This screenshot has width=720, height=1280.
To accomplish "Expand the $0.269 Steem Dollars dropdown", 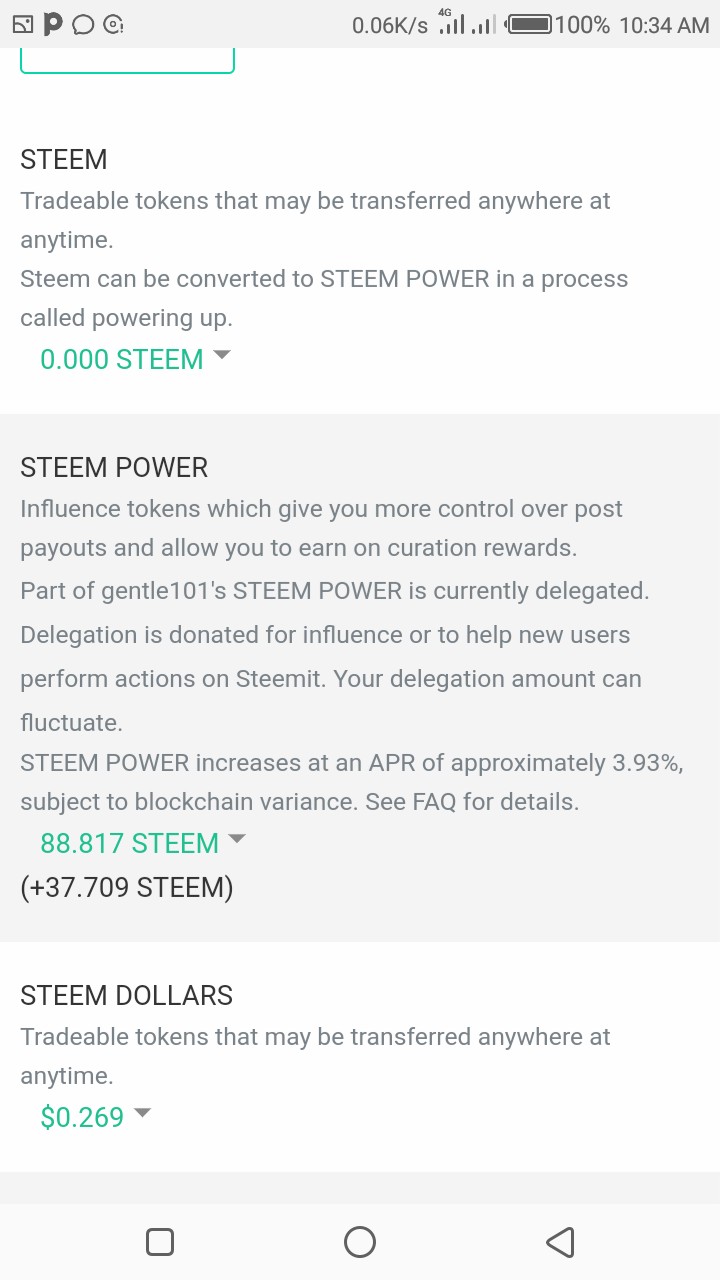I will click(x=96, y=1116).
